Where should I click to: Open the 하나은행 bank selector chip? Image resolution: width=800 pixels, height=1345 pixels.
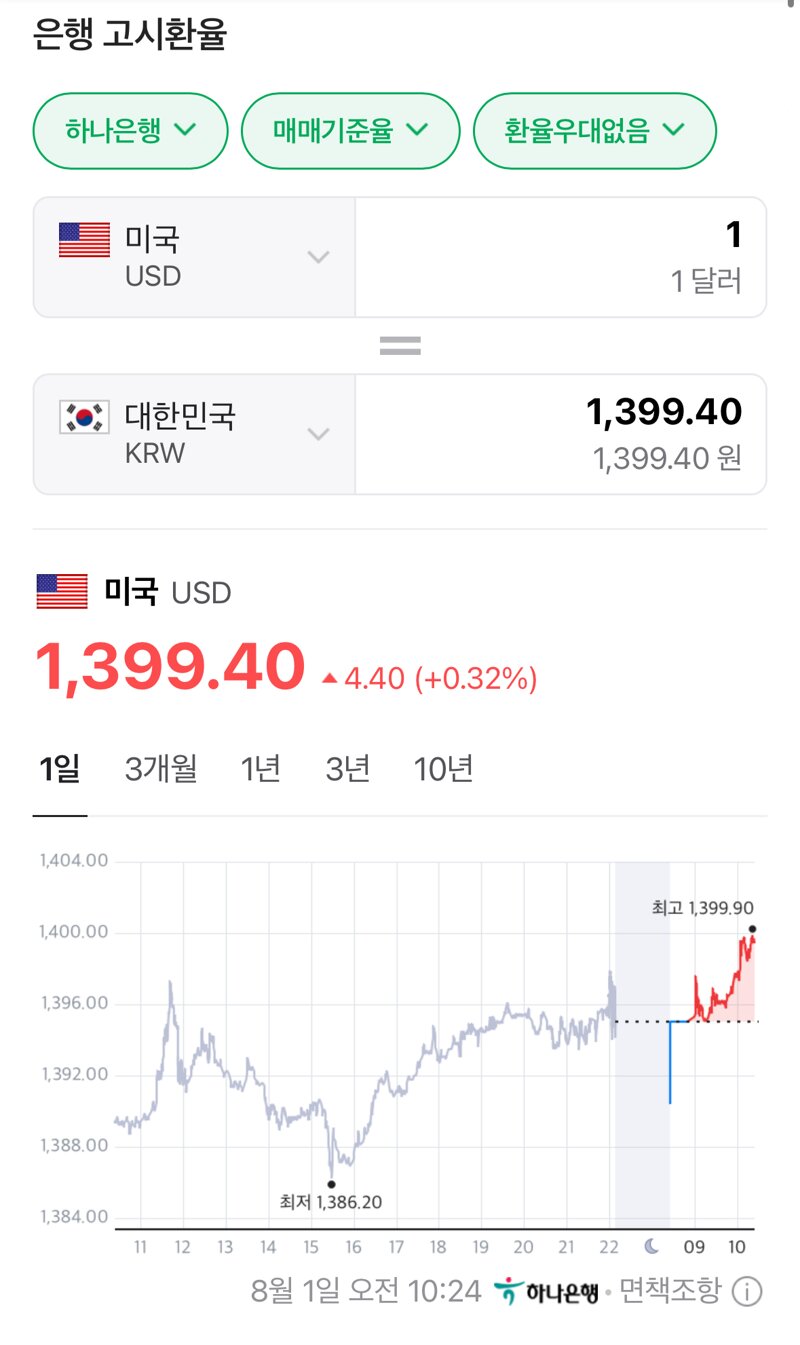131,130
